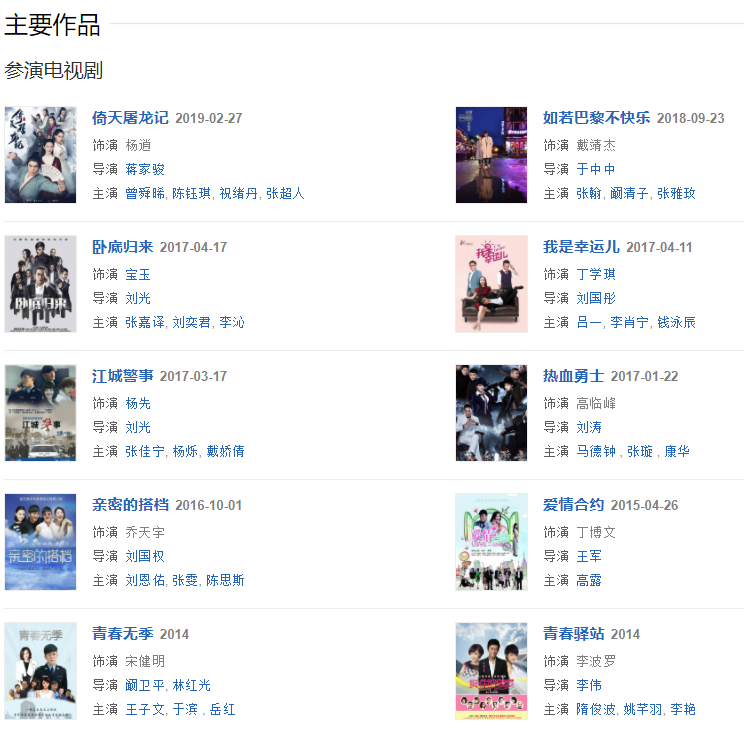Open actor 张嘉译's link
744x735 pixels.
click(x=145, y=322)
